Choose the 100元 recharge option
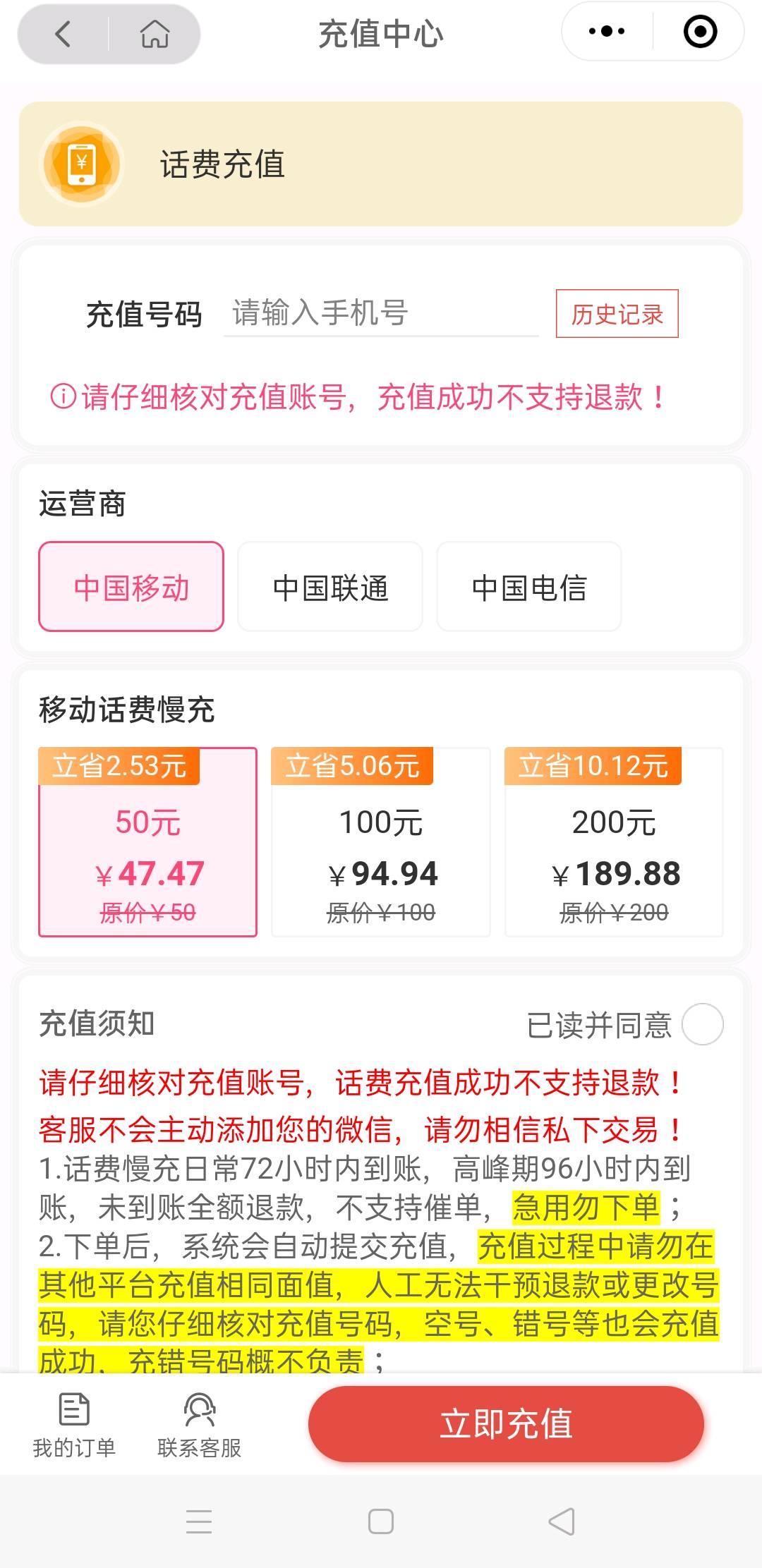The image size is (762, 1568). (381, 842)
